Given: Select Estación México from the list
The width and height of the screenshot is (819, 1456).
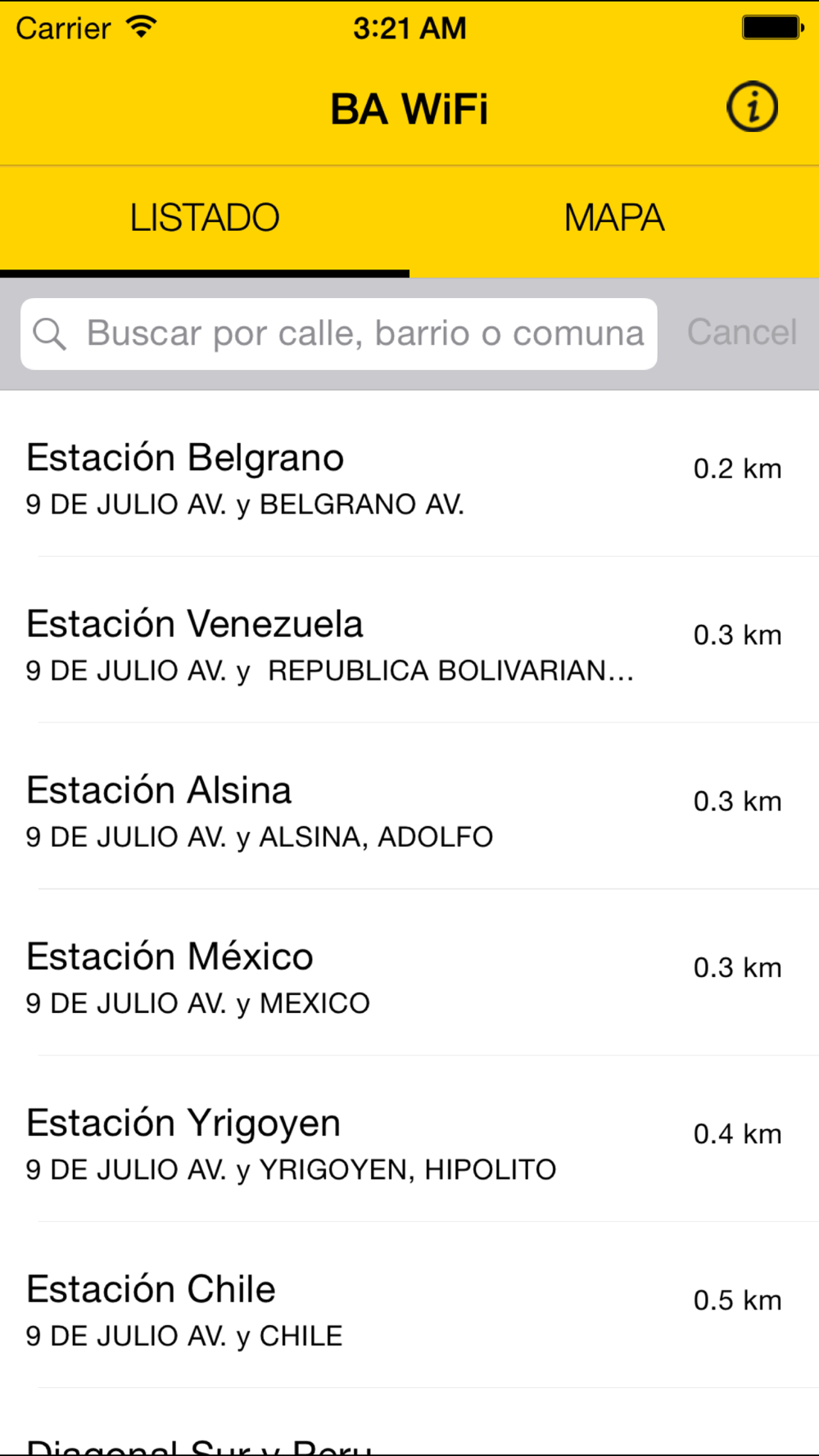Looking at the screenshot, I should (x=409, y=973).
